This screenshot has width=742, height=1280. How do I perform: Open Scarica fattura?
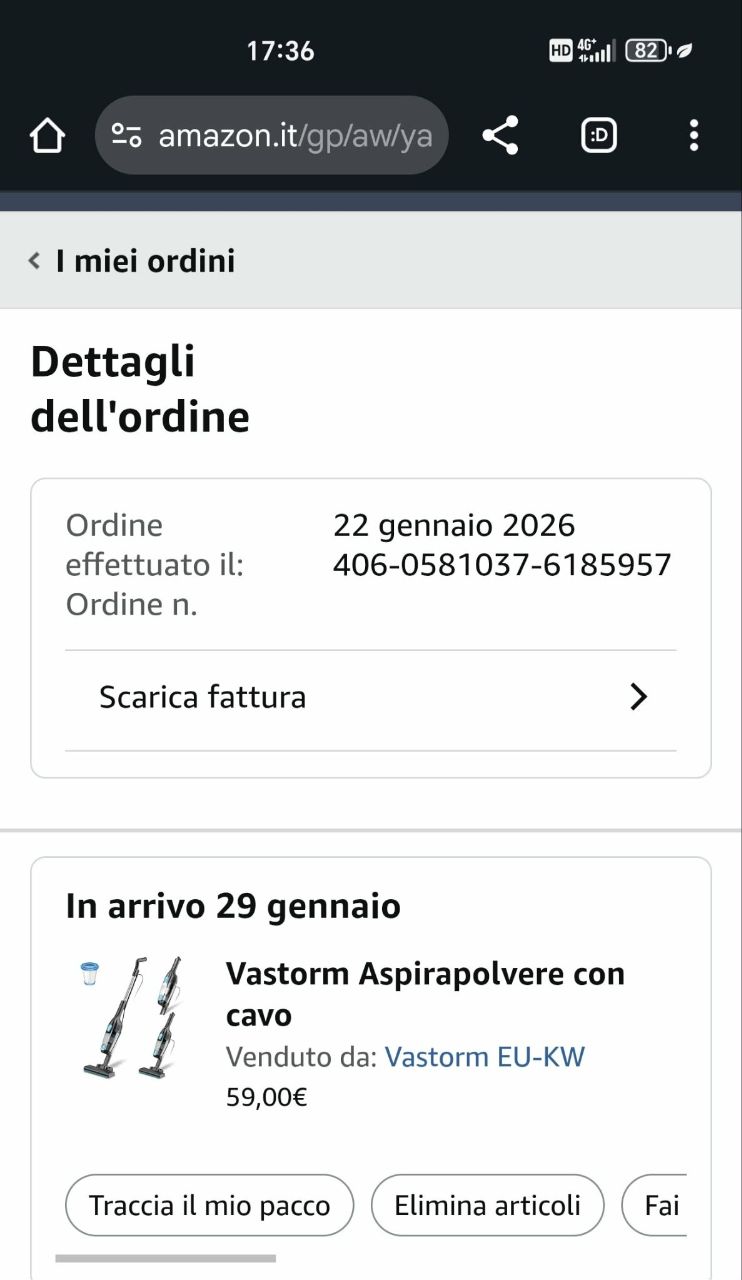pos(371,697)
